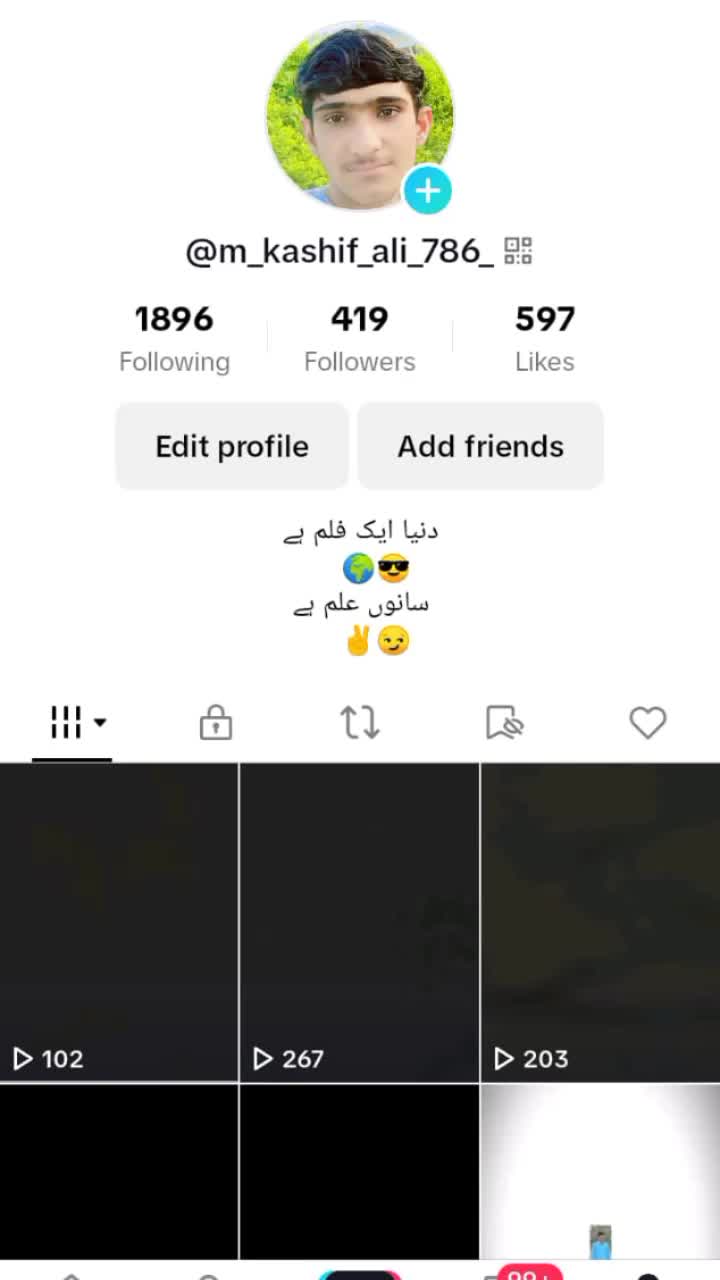Open the video with 203 views
This screenshot has height=1280, width=720.
tap(600, 922)
